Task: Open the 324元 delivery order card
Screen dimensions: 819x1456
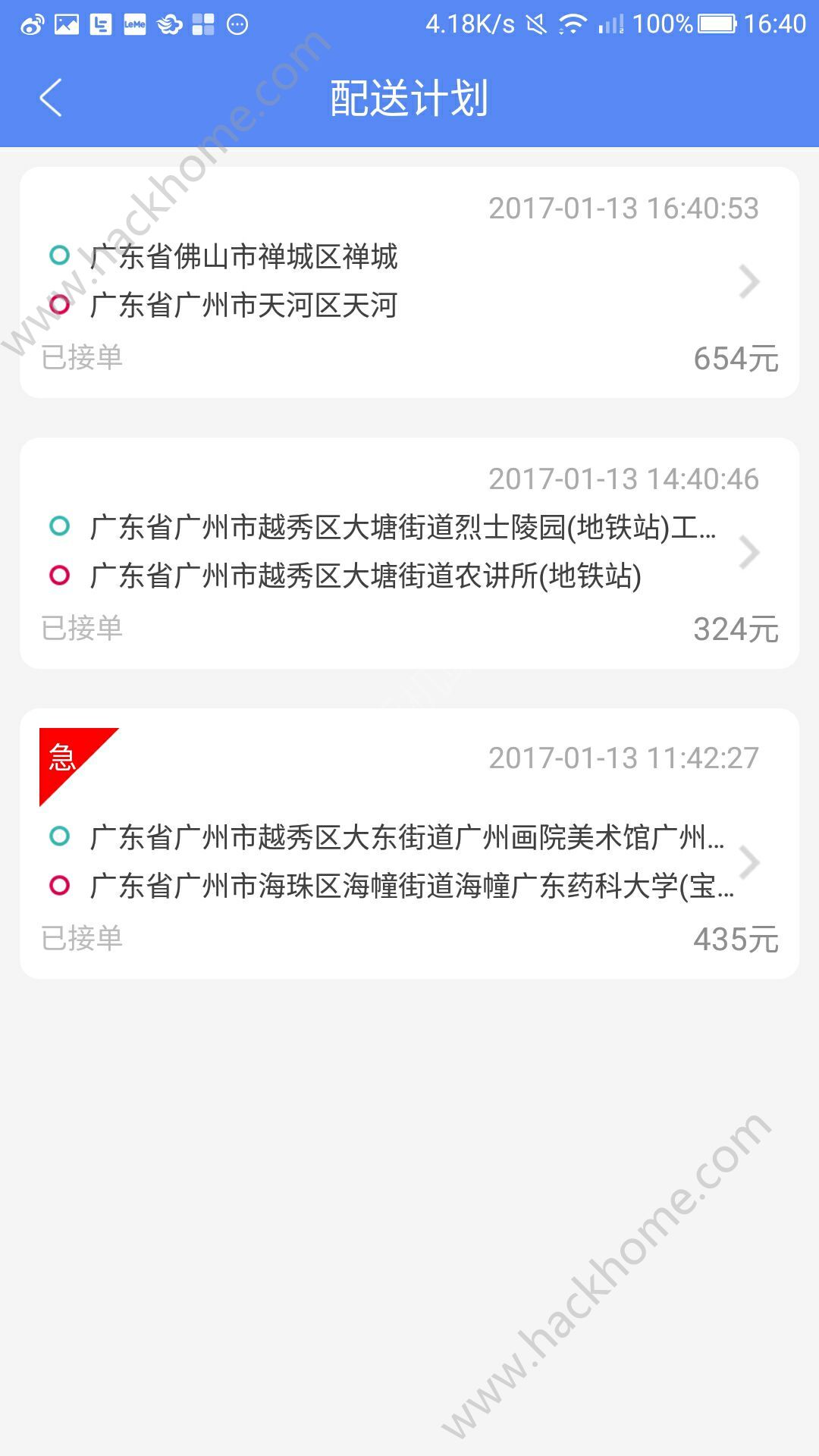Action: 409,553
